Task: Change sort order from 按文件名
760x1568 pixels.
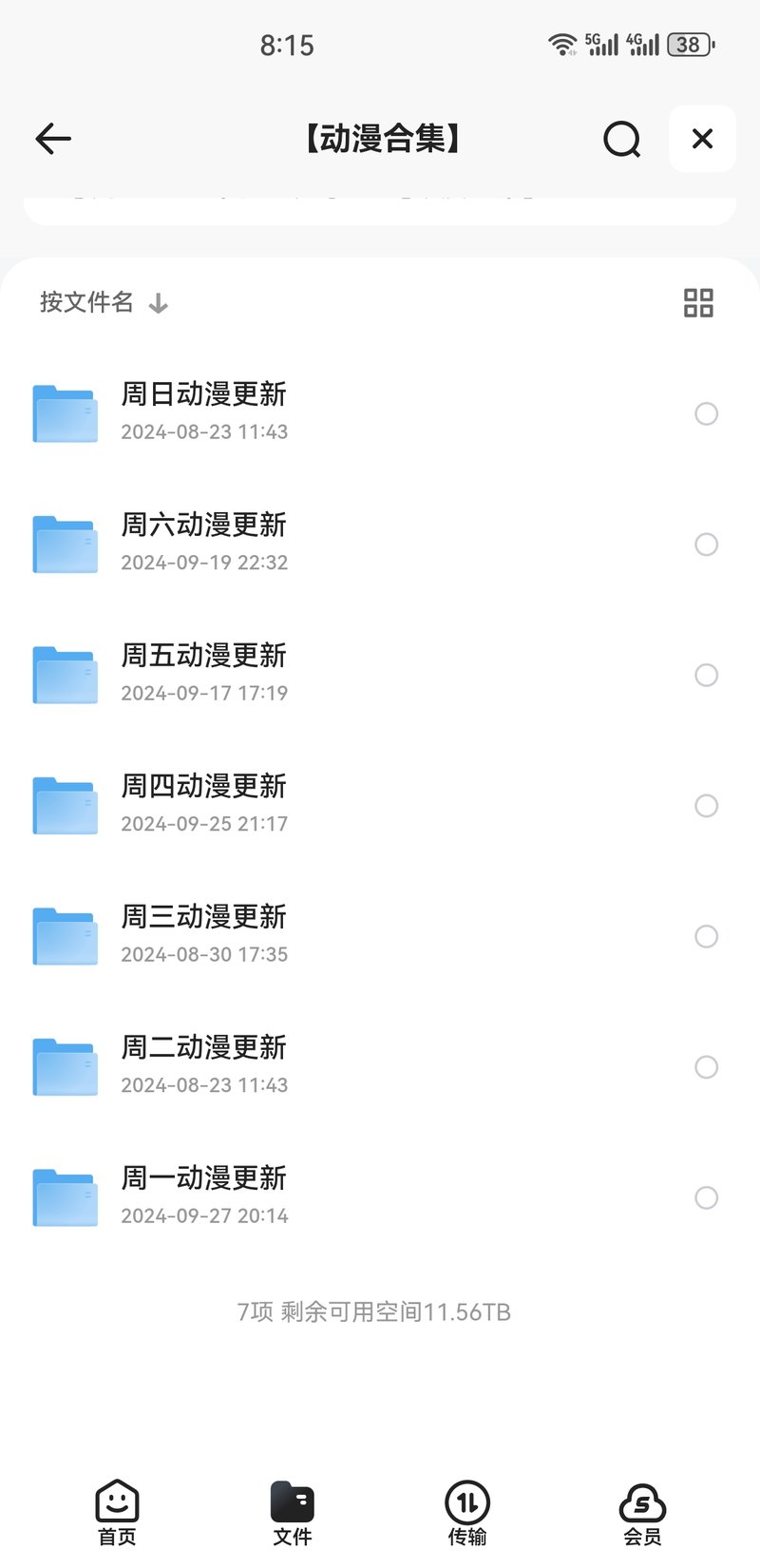Action: (x=104, y=302)
